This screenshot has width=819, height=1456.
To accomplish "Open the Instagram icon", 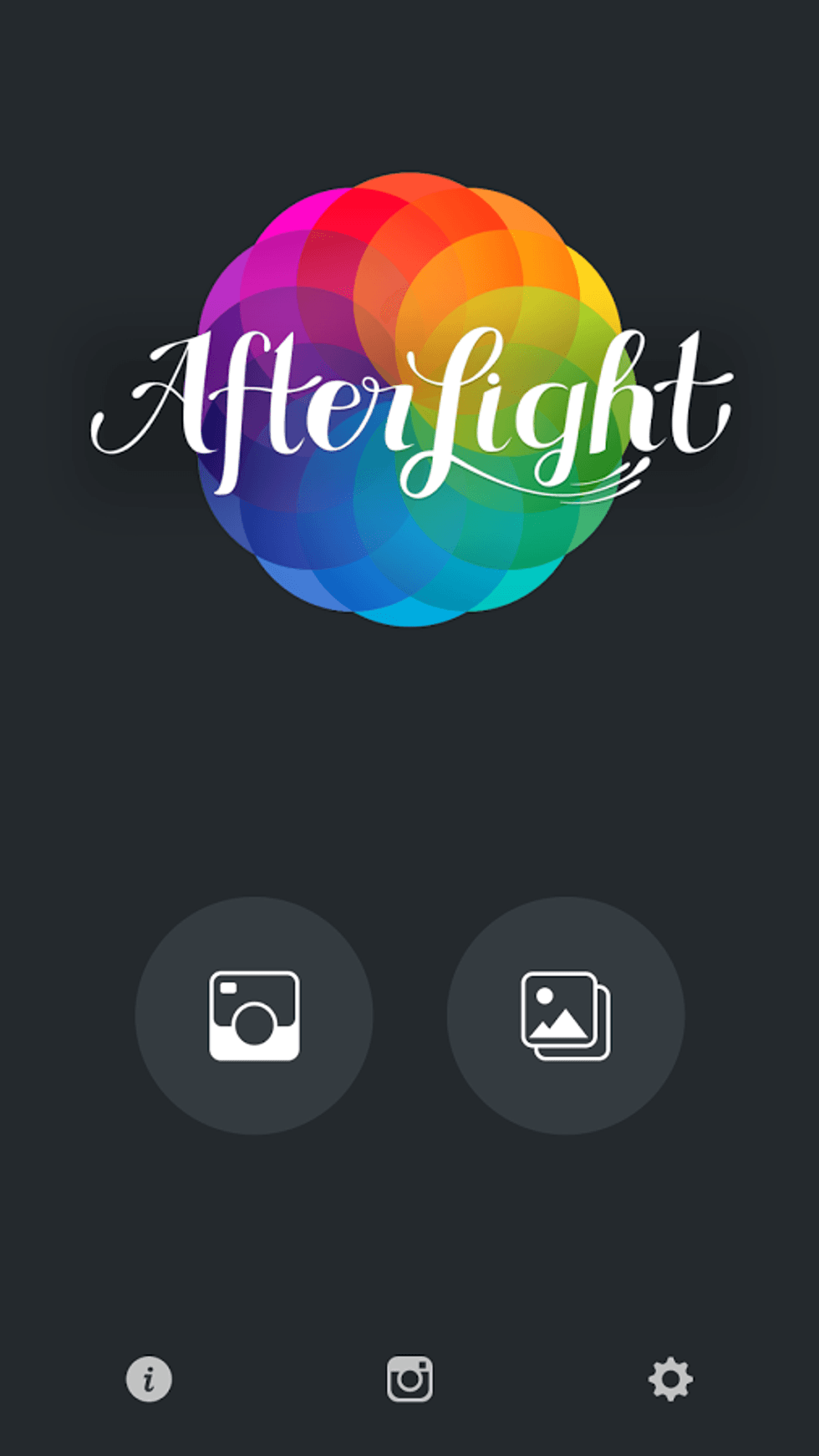I will (409, 1379).
